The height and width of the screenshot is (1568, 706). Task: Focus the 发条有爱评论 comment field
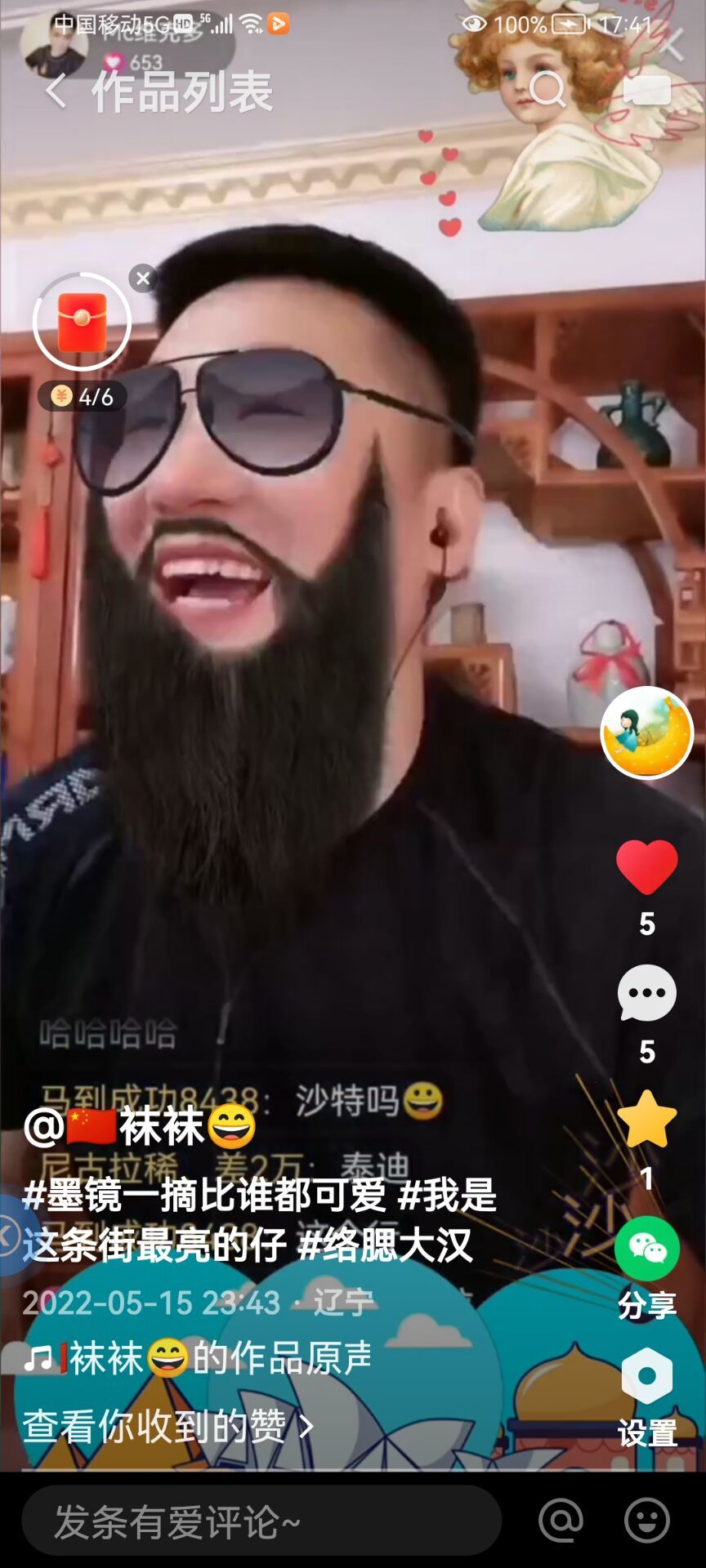point(261,1521)
